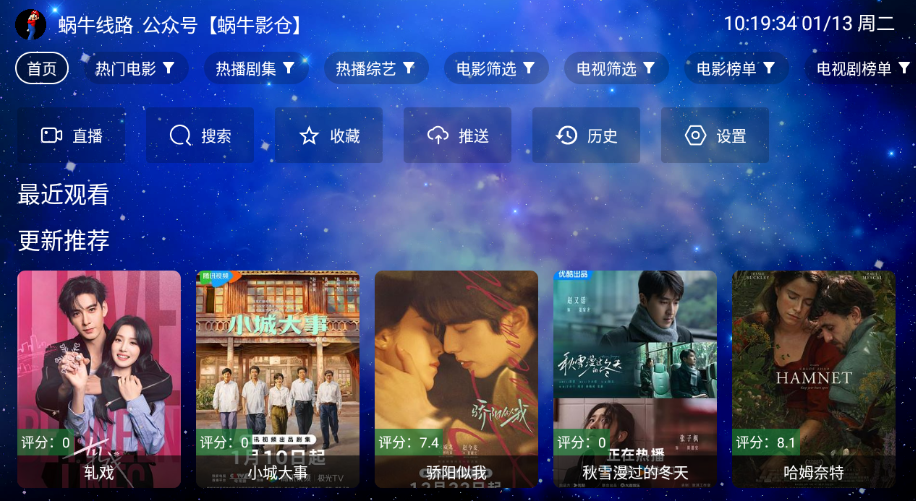Open the 哈姆奈特 movie card
This screenshot has height=501, width=916.
(814, 378)
